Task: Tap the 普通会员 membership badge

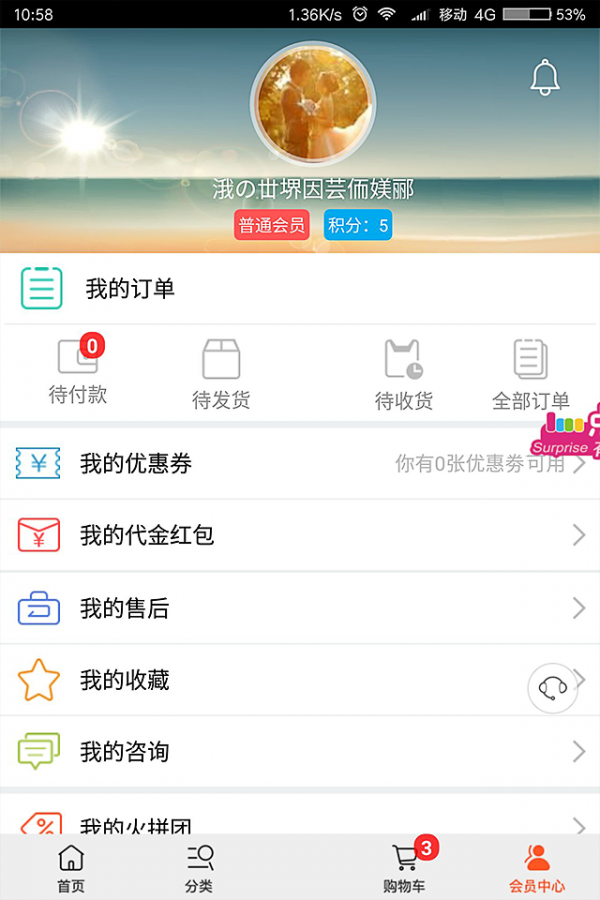Action: point(272,225)
